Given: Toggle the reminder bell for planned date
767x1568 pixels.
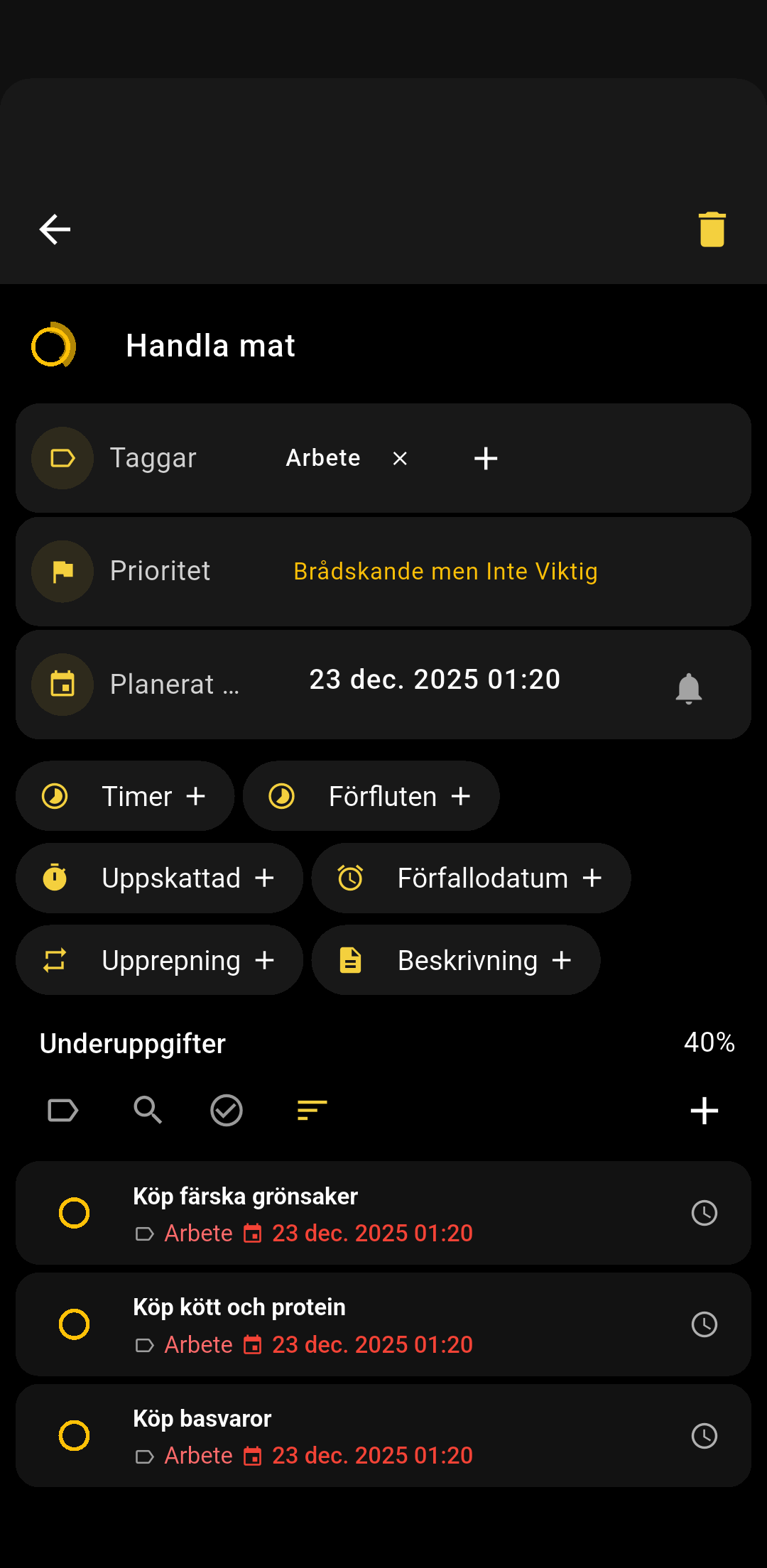Looking at the screenshot, I should coord(688,687).
